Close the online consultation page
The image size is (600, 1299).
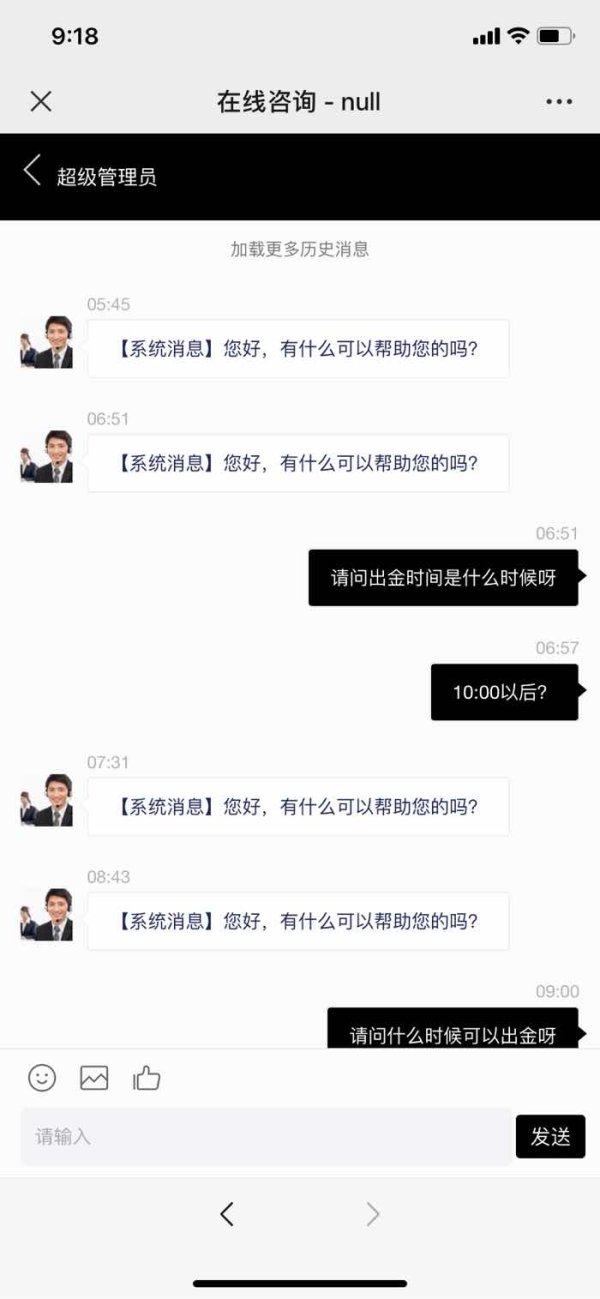[x=41, y=101]
